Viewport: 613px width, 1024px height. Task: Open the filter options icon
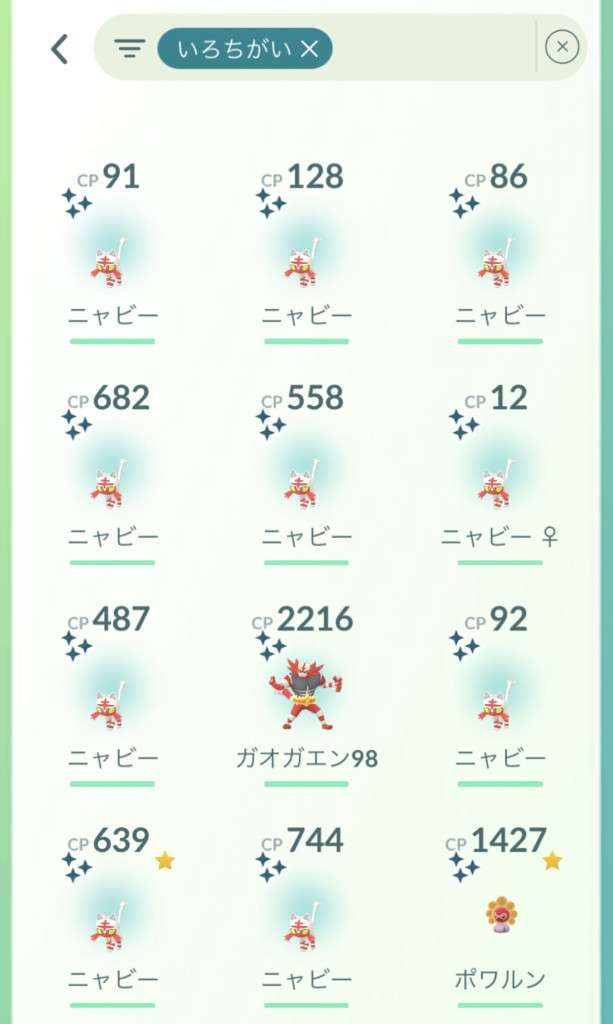coord(130,48)
